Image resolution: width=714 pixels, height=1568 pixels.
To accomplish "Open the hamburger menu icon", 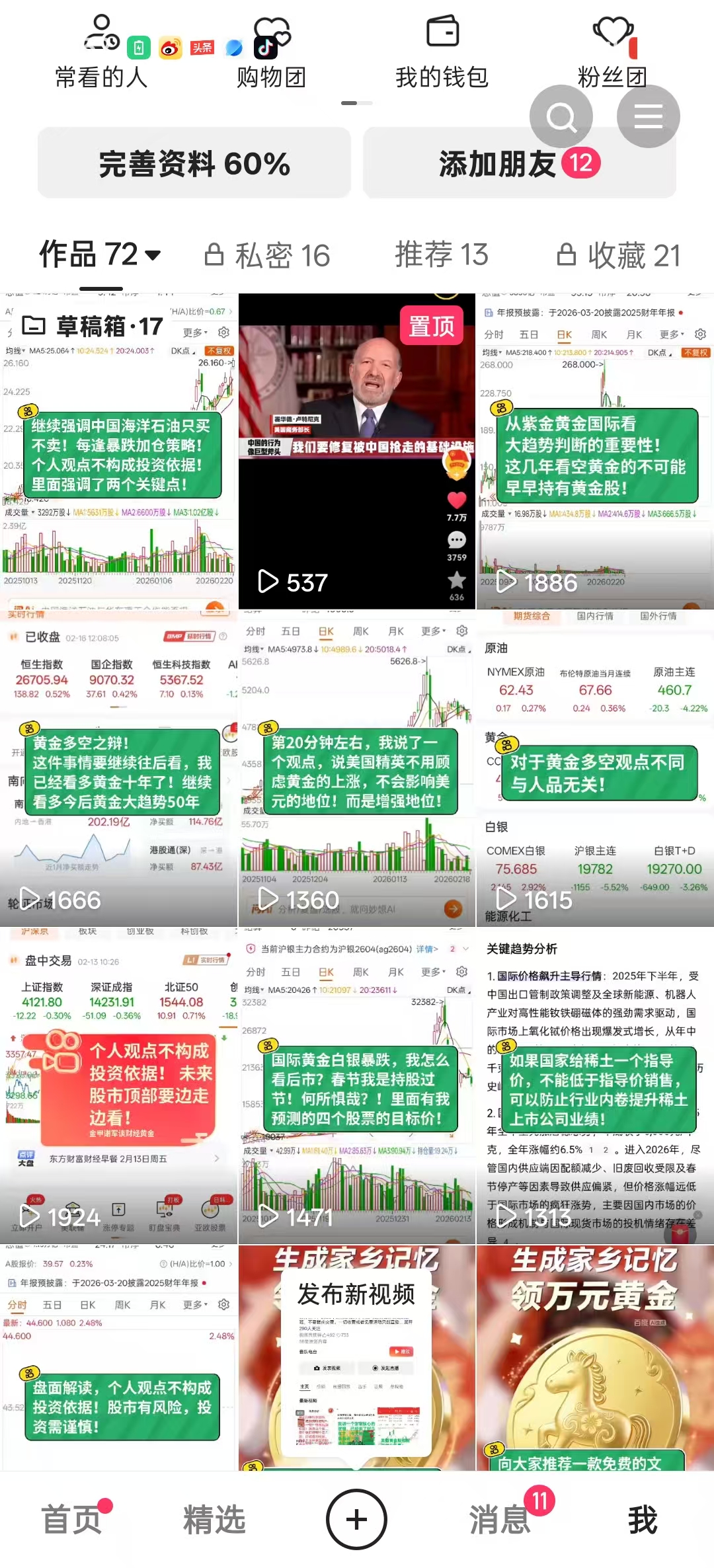I will [x=647, y=116].
